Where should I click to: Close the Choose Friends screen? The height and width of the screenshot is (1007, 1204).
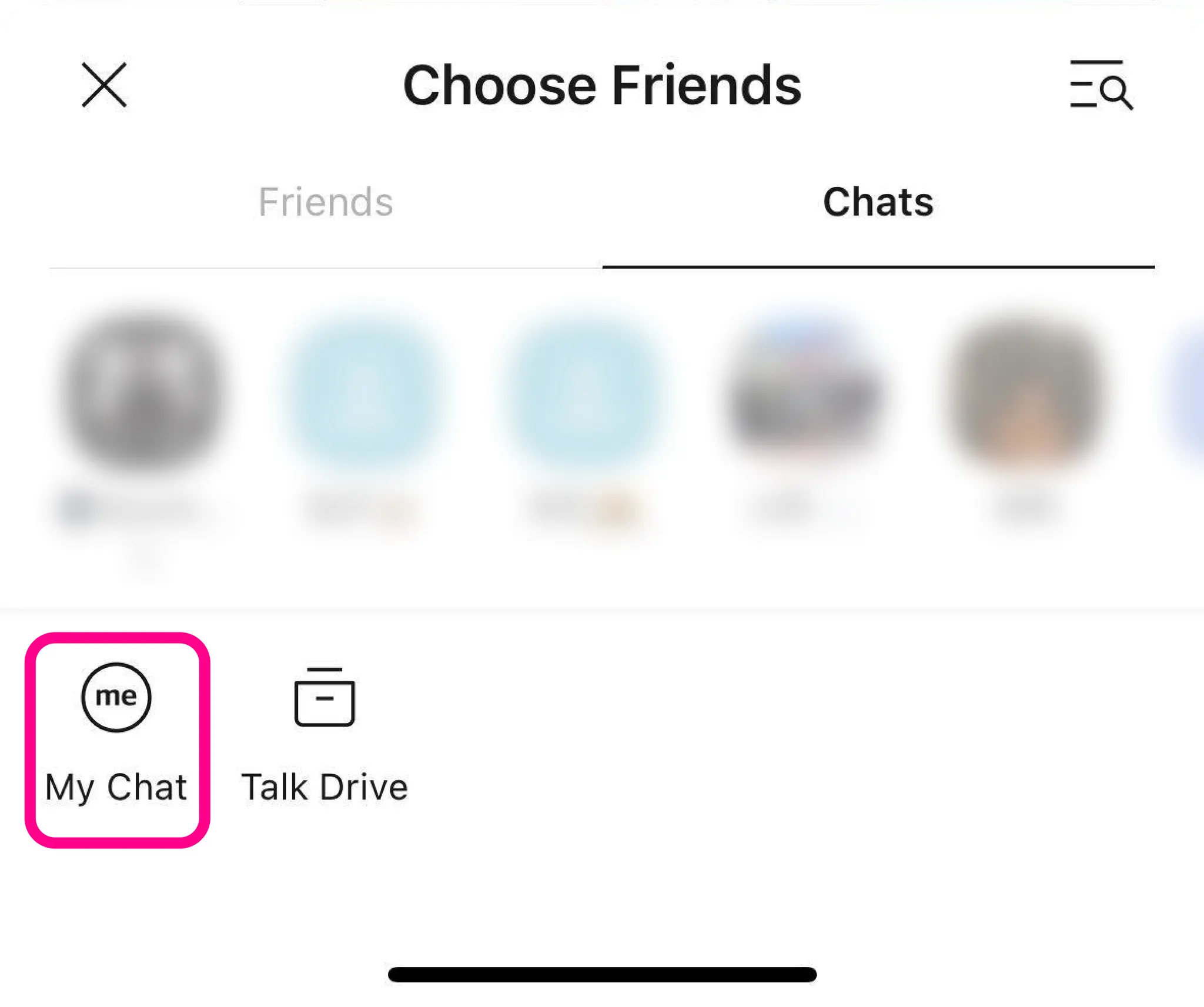tap(104, 85)
